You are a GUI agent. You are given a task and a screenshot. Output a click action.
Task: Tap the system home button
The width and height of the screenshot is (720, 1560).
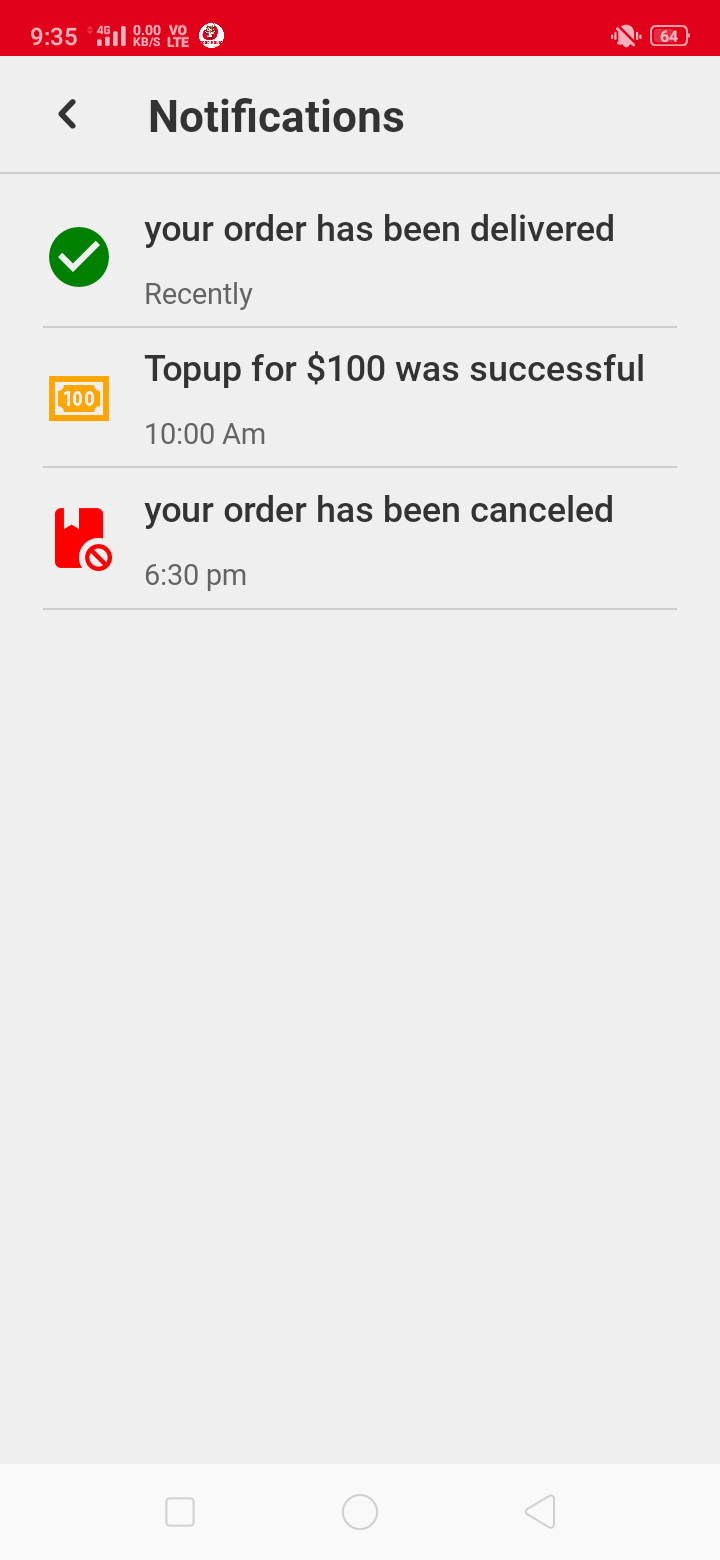coord(360,1512)
